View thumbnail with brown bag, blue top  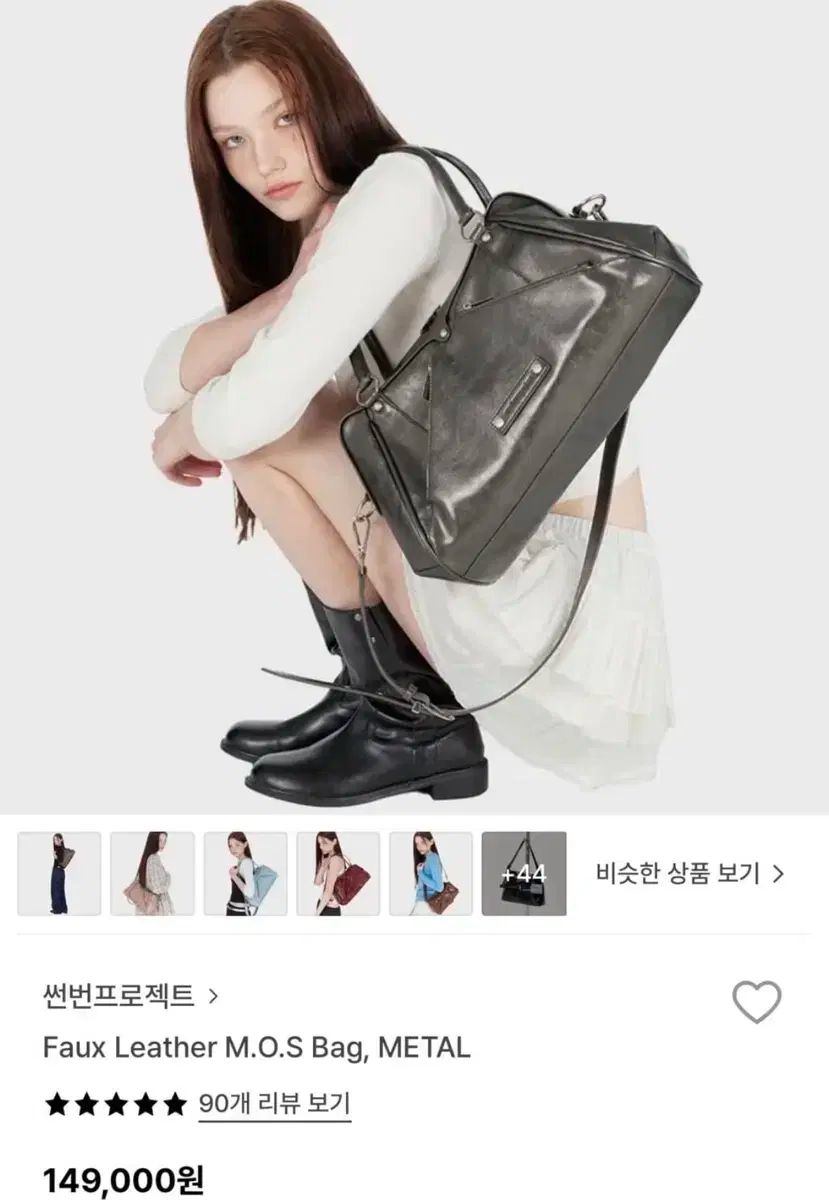(431, 873)
